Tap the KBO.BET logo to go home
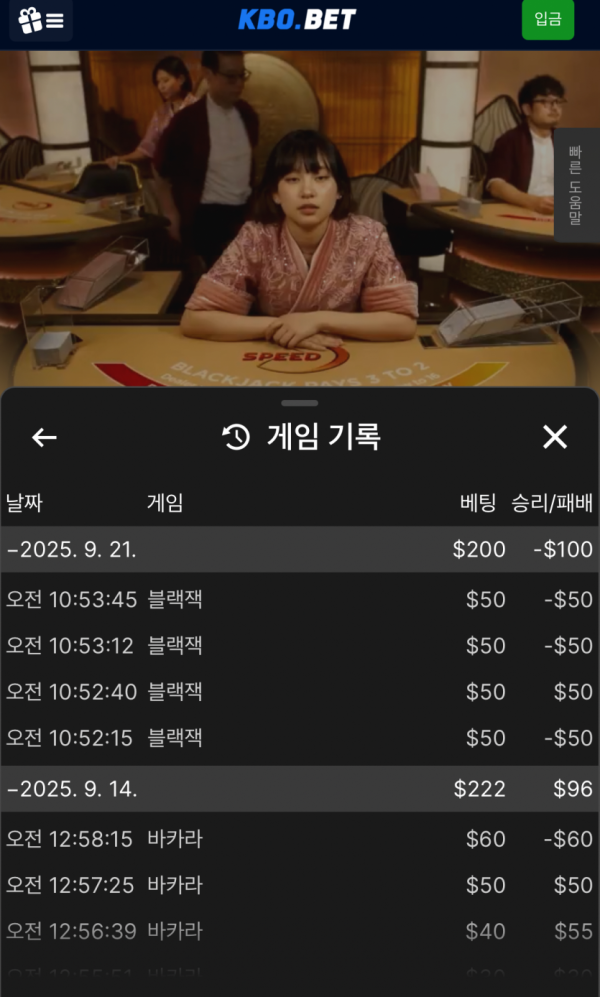Image resolution: width=600 pixels, height=997 pixels. 297,20
